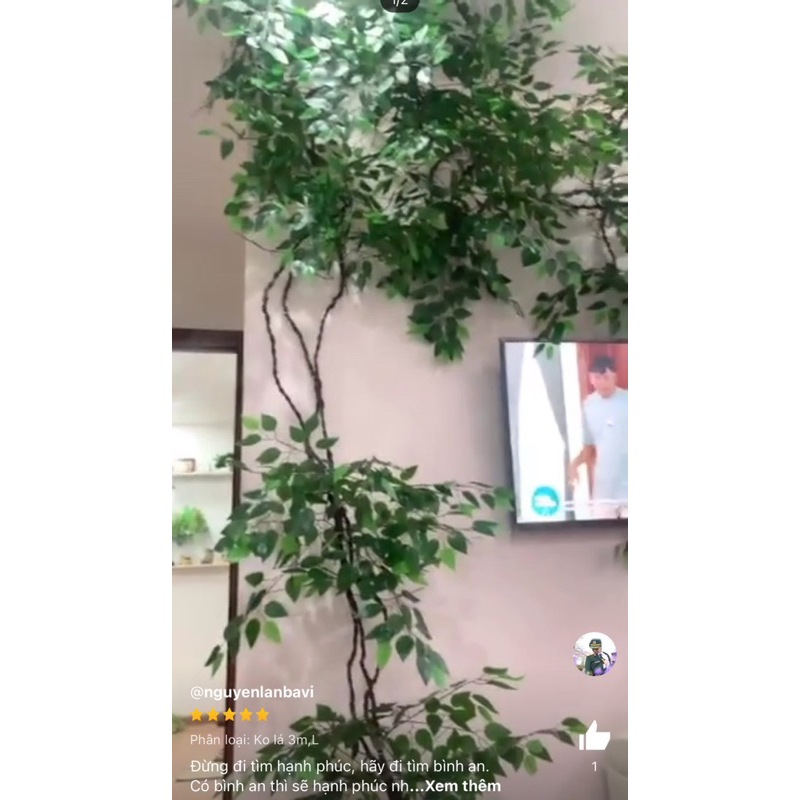Screen dimensions: 800x800
Task: Expand the review text with Xem thêm
Action: 462,786
